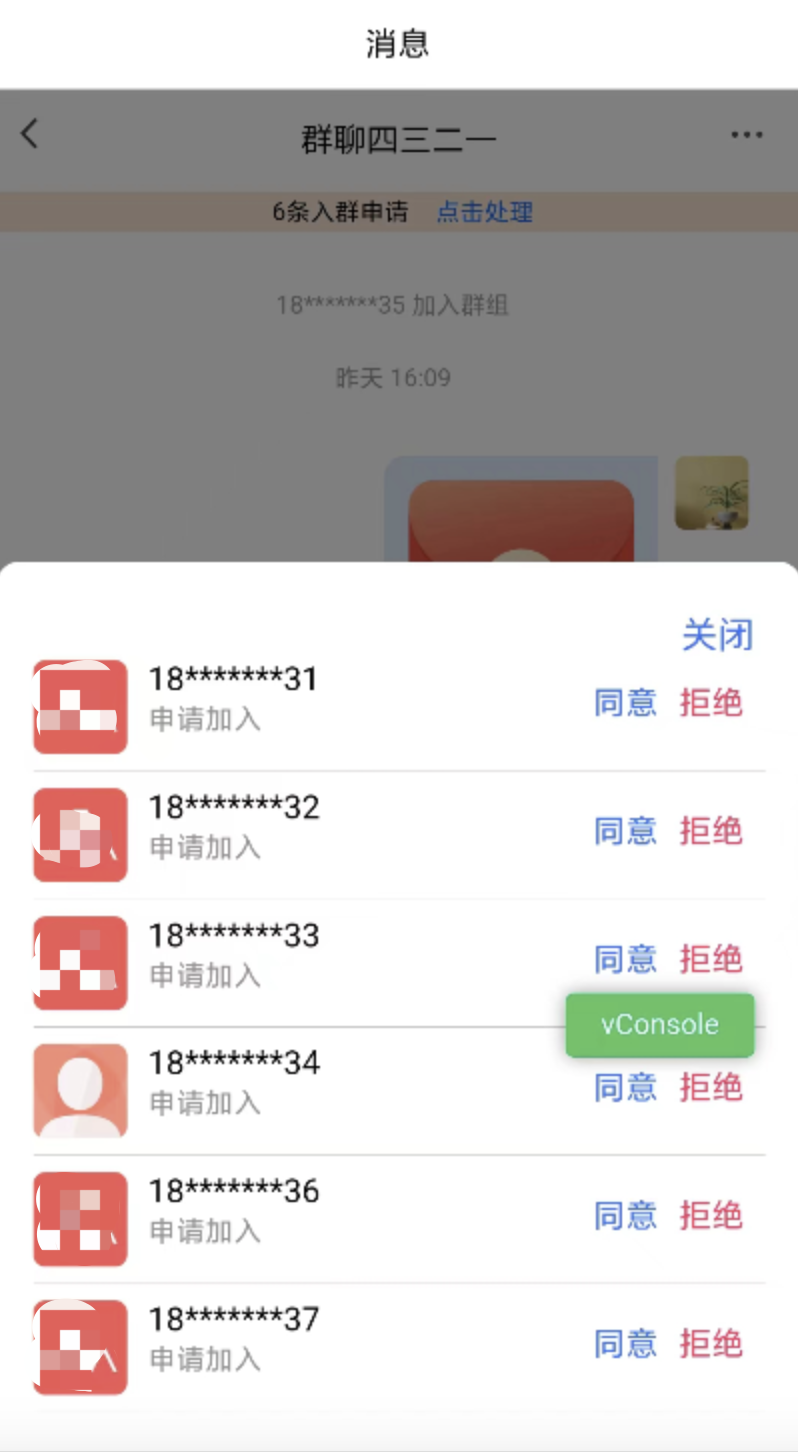The width and height of the screenshot is (798, 1452).
Task: Select 同意 for 18*******37
Action: (x=625, y=1343)
